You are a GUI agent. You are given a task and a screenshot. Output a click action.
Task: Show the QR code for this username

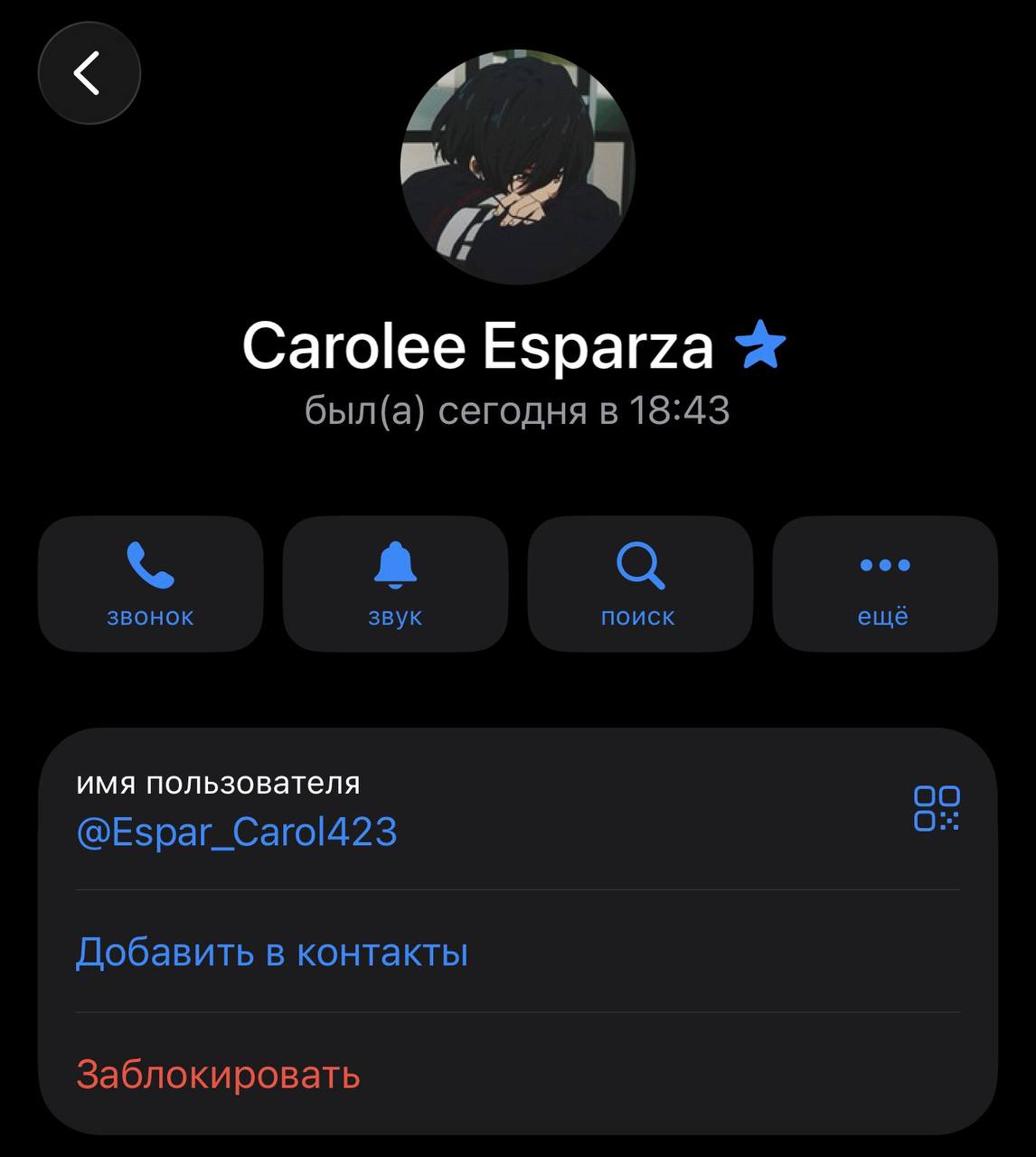pos(937,808)
